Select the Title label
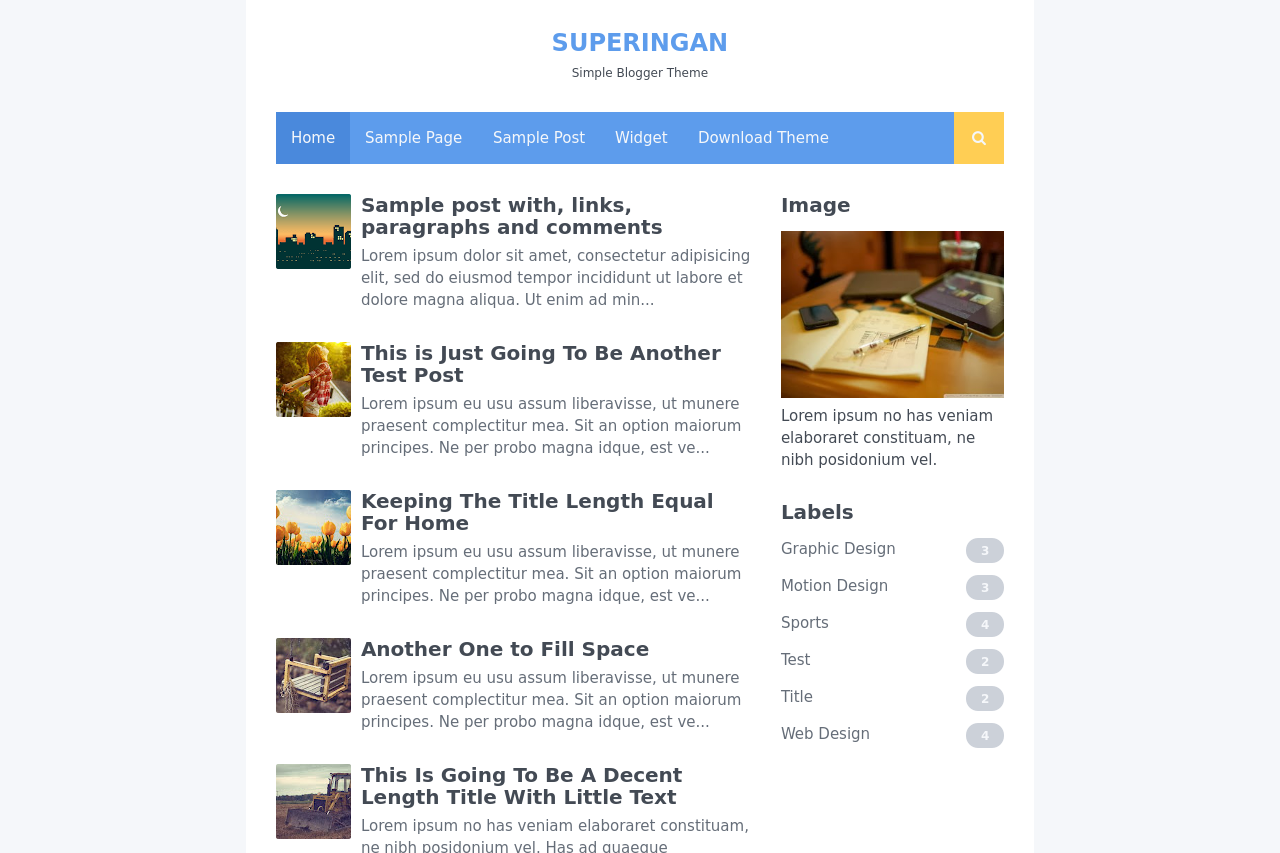 797,697
